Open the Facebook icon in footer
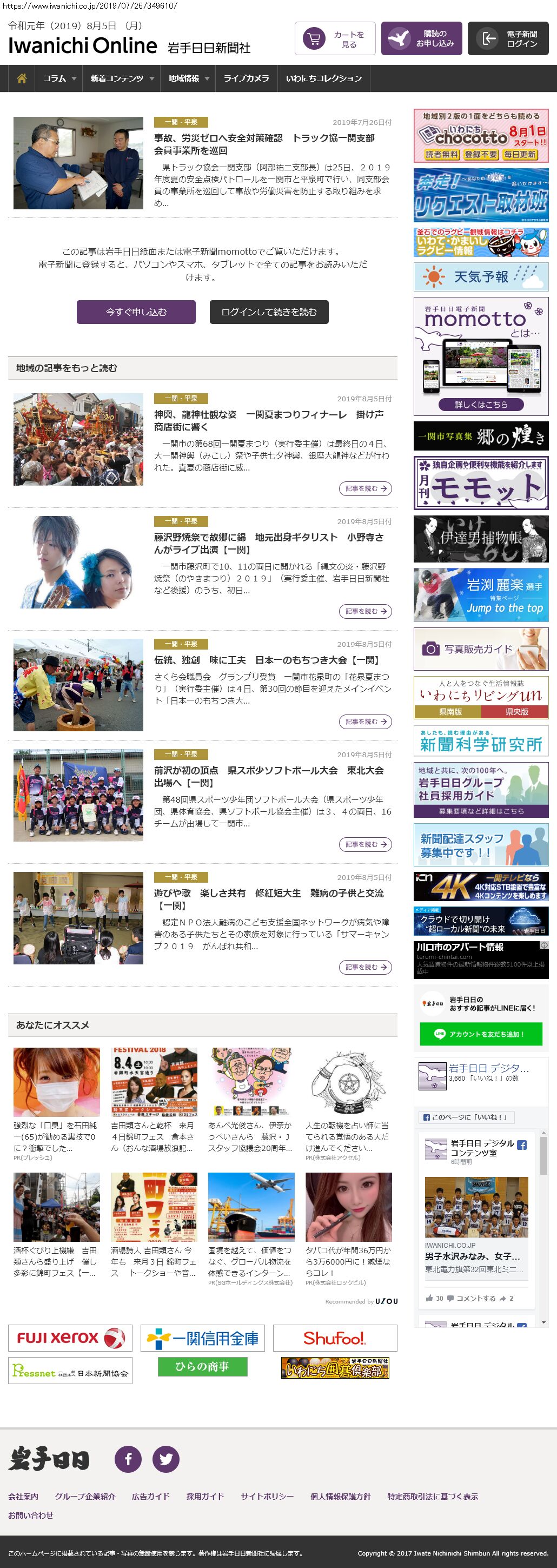The image size is (557, 1568). point(128,1459)
